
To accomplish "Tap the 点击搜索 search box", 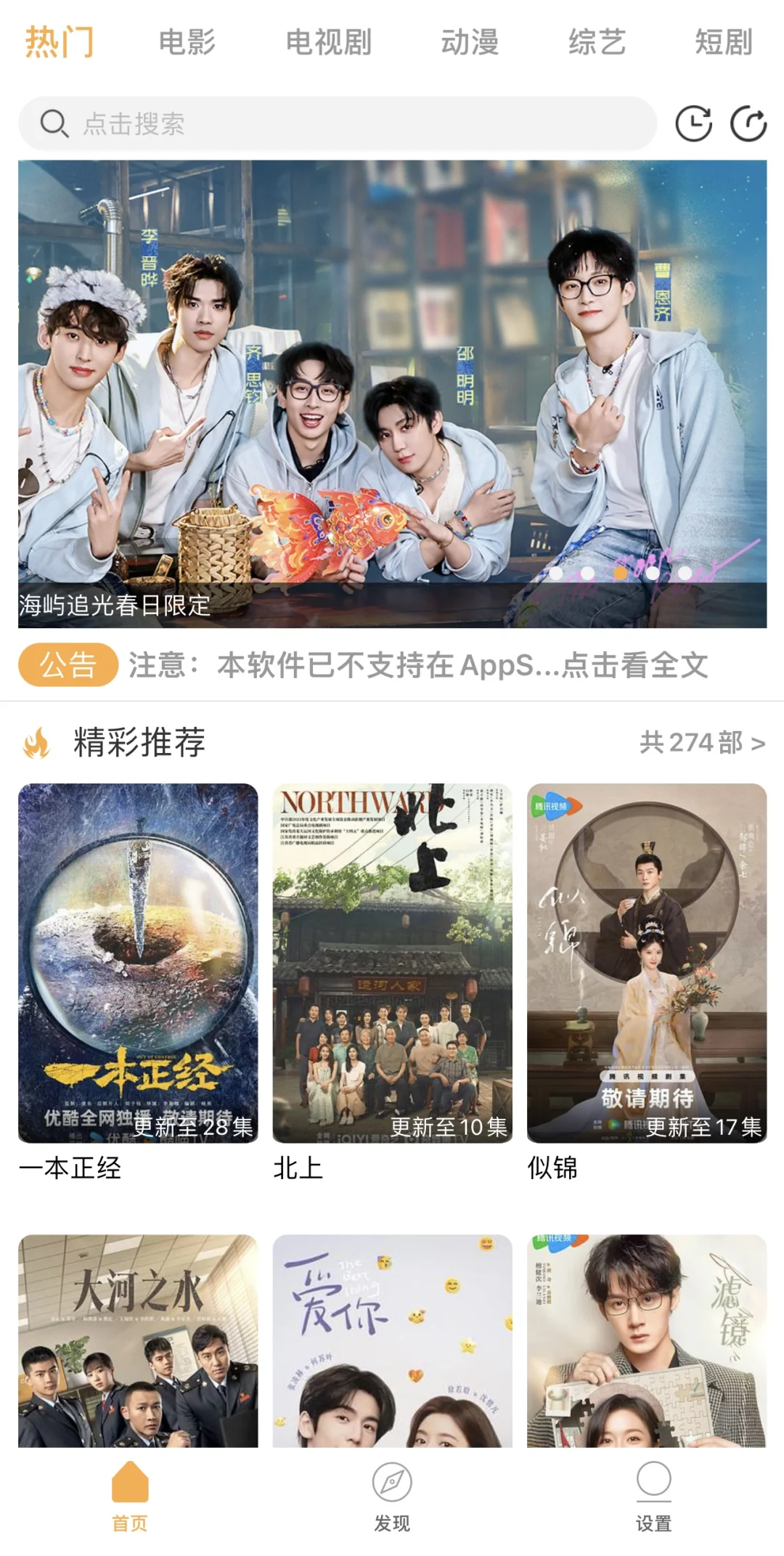I will 338,123.
